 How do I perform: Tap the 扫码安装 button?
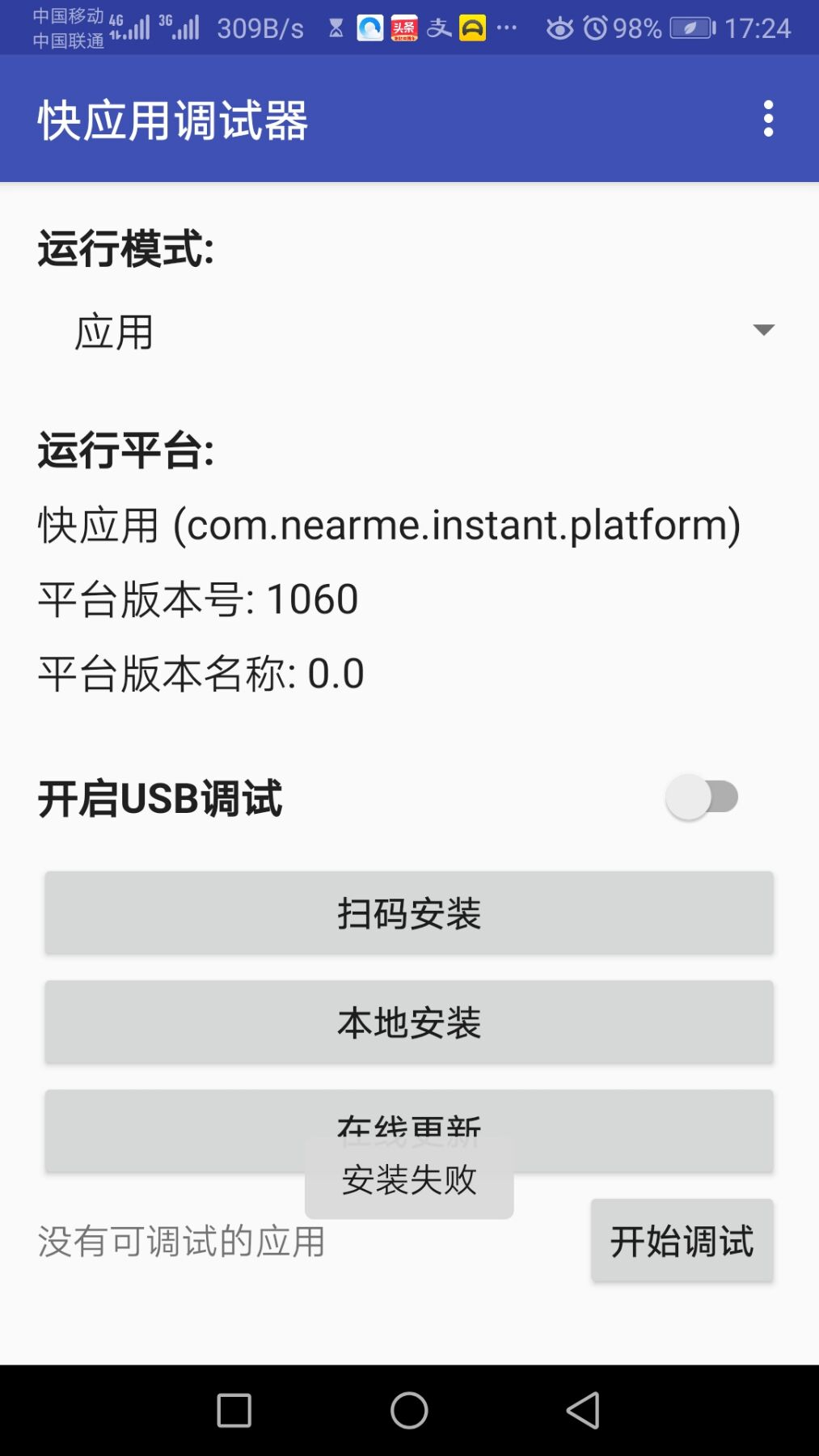pyautogui.click(x=409, y=913)
